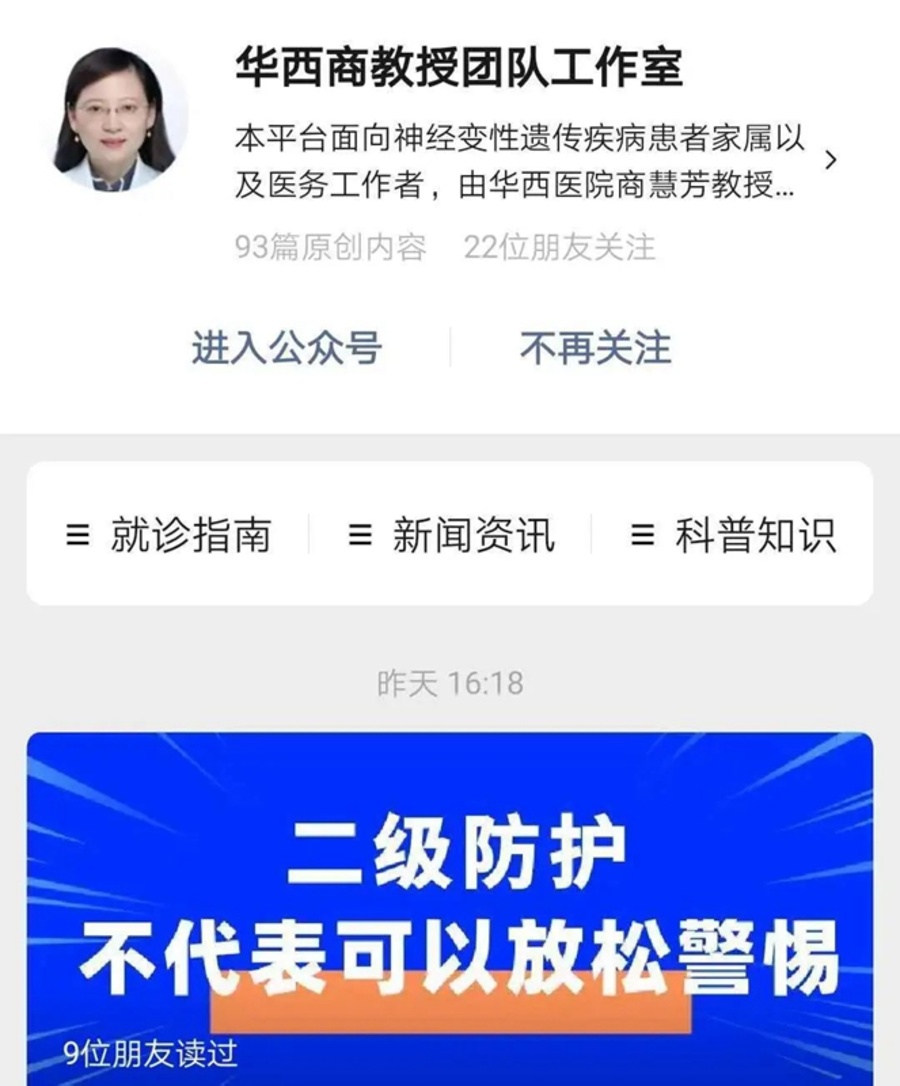Viewport: 900px width, 1086px height.
Task: Open the 科普知识 menu
Action: click(x=734, y=535)
